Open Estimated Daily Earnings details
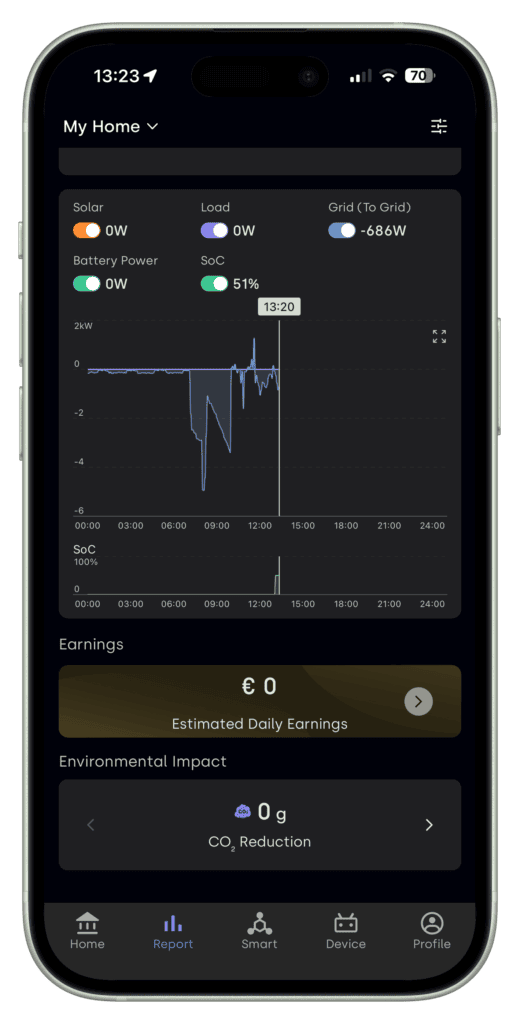Screen dimensions: 520x1024 418,702
